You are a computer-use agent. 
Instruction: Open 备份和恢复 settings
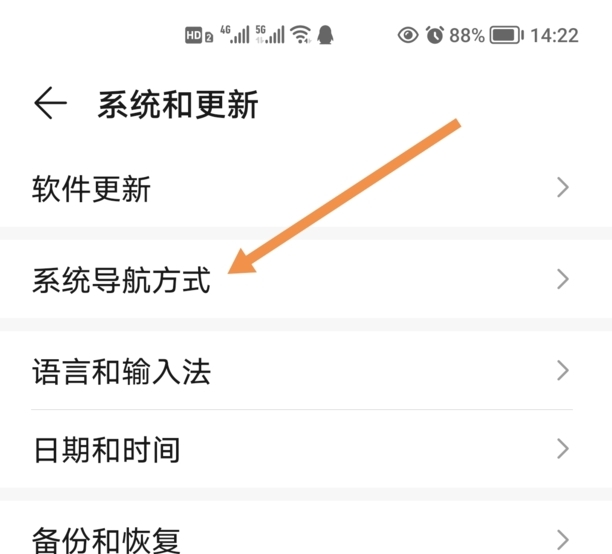pyautogui.click(x=300, y=536)
